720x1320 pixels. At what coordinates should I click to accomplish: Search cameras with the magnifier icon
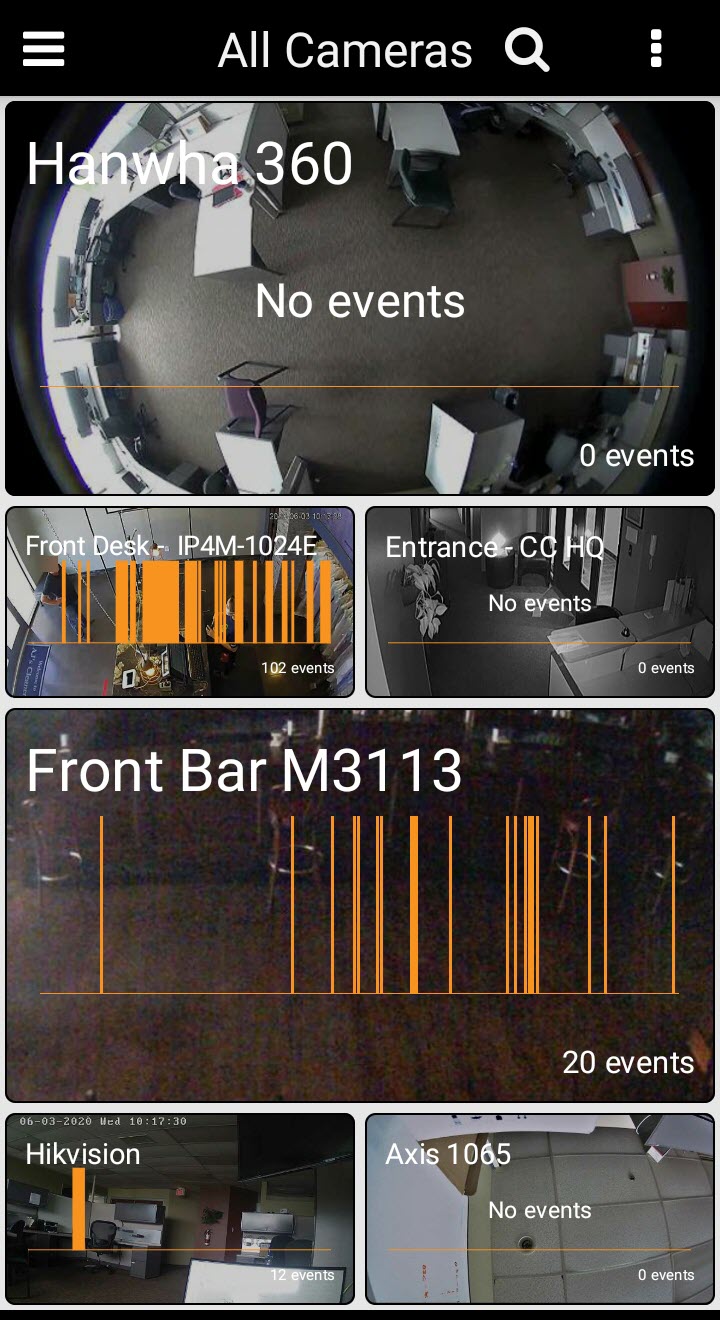[x=527, y=48]
